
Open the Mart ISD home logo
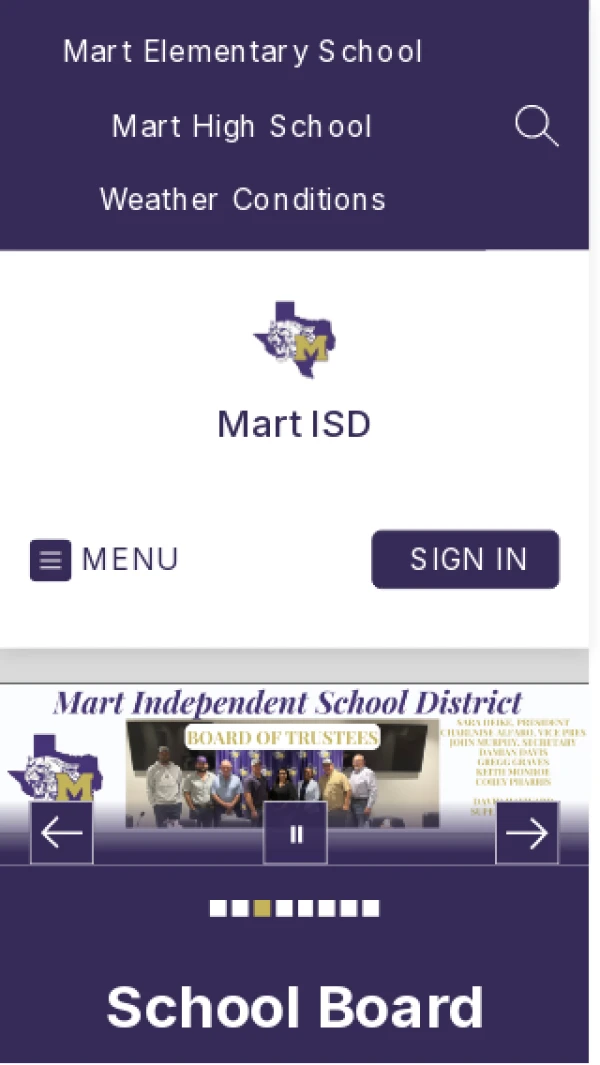[294, 340]
